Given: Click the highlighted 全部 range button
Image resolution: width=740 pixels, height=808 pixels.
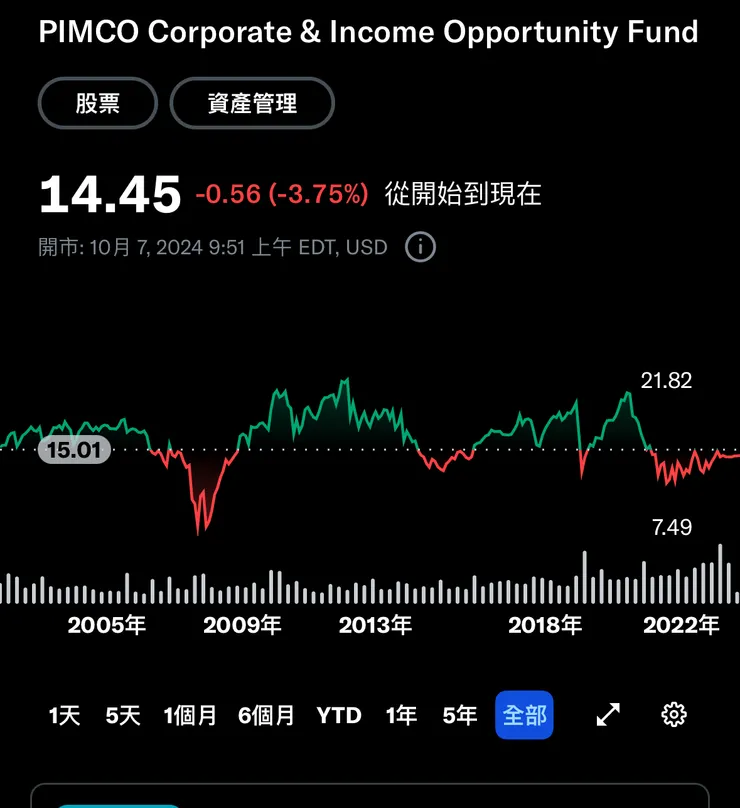Looking at the screenshot, I should click(523, 715).
